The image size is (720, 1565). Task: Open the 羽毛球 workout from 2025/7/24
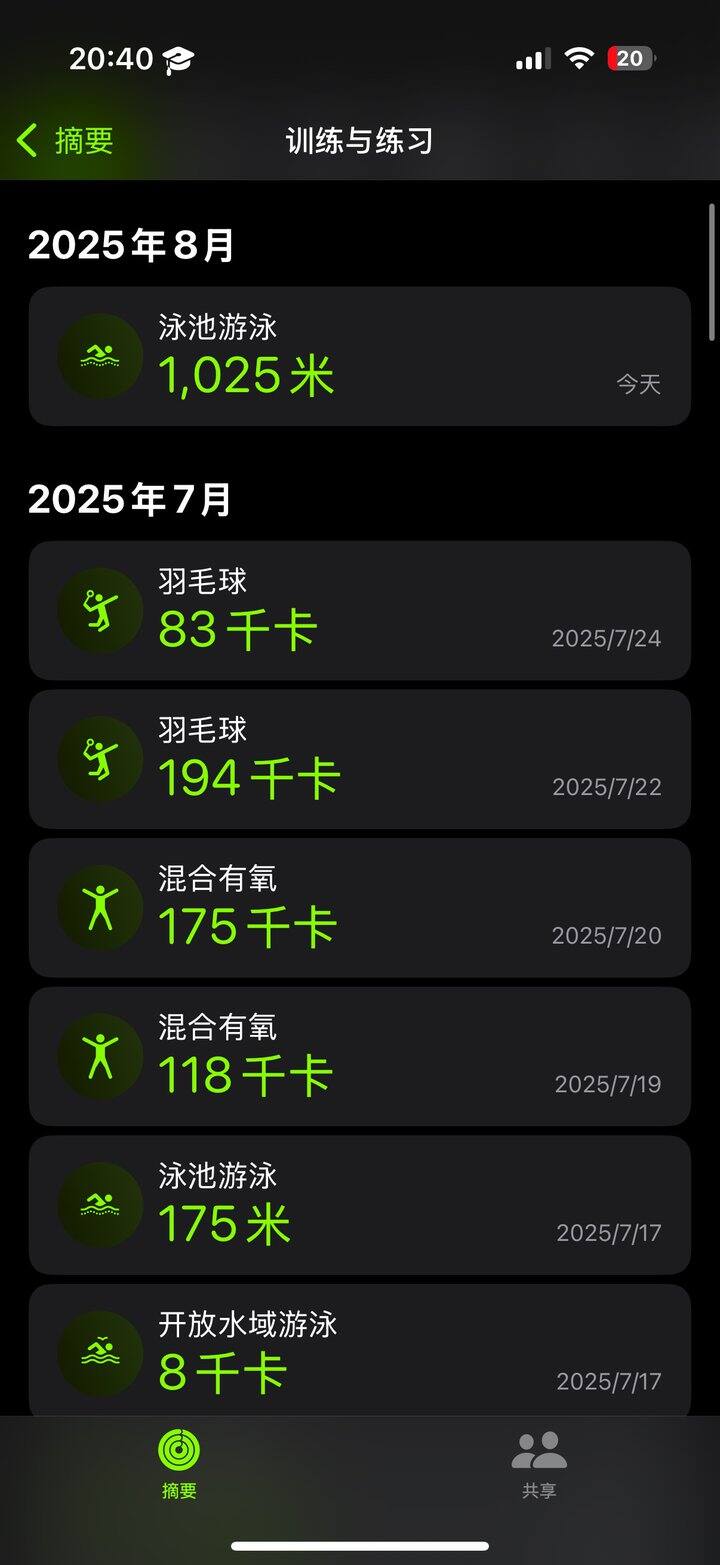point(360,611)
